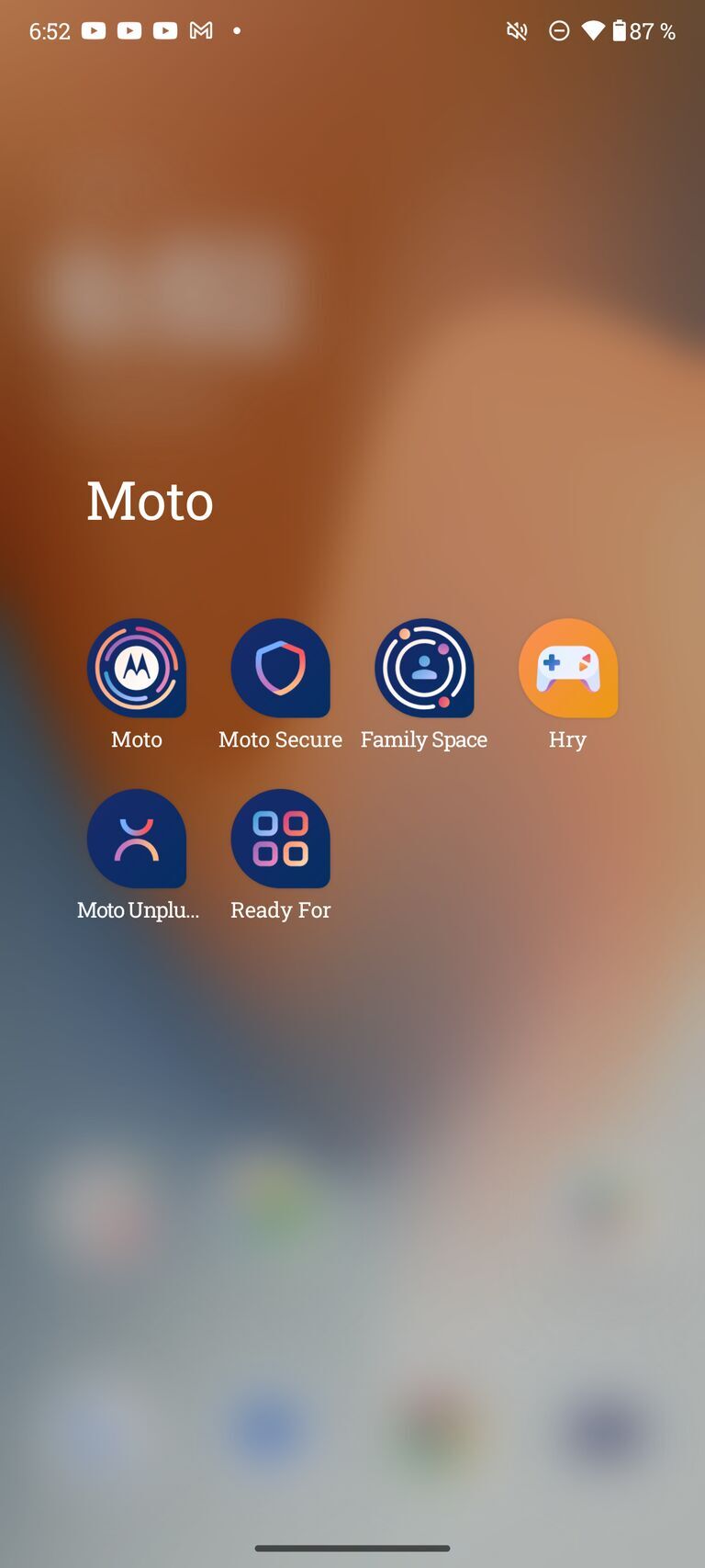Viewport: 705px width, 1568px height.
Task: Tap the Moto folder title to rename it
Action: tap(150, 501)
